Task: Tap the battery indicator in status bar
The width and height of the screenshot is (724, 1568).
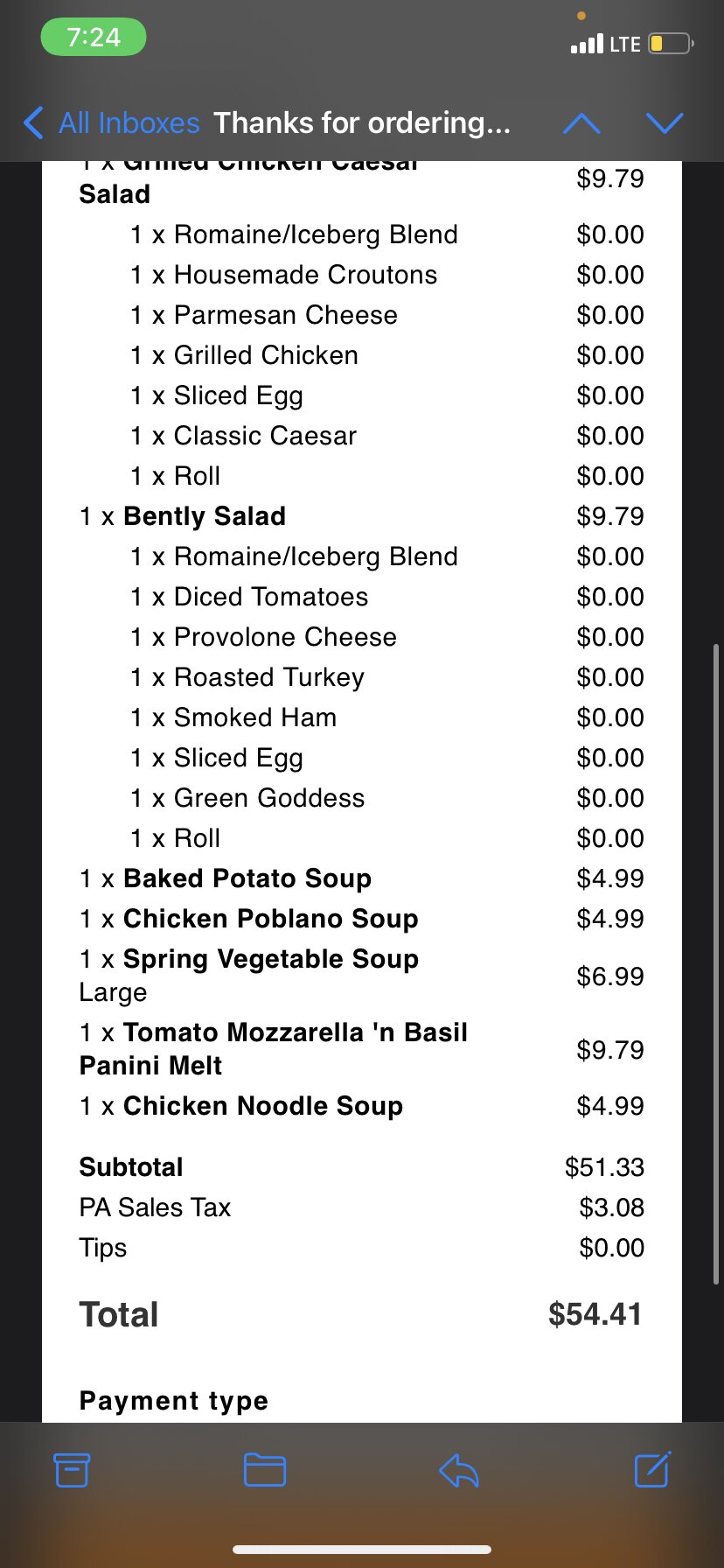Action: [x=668, y=44]
